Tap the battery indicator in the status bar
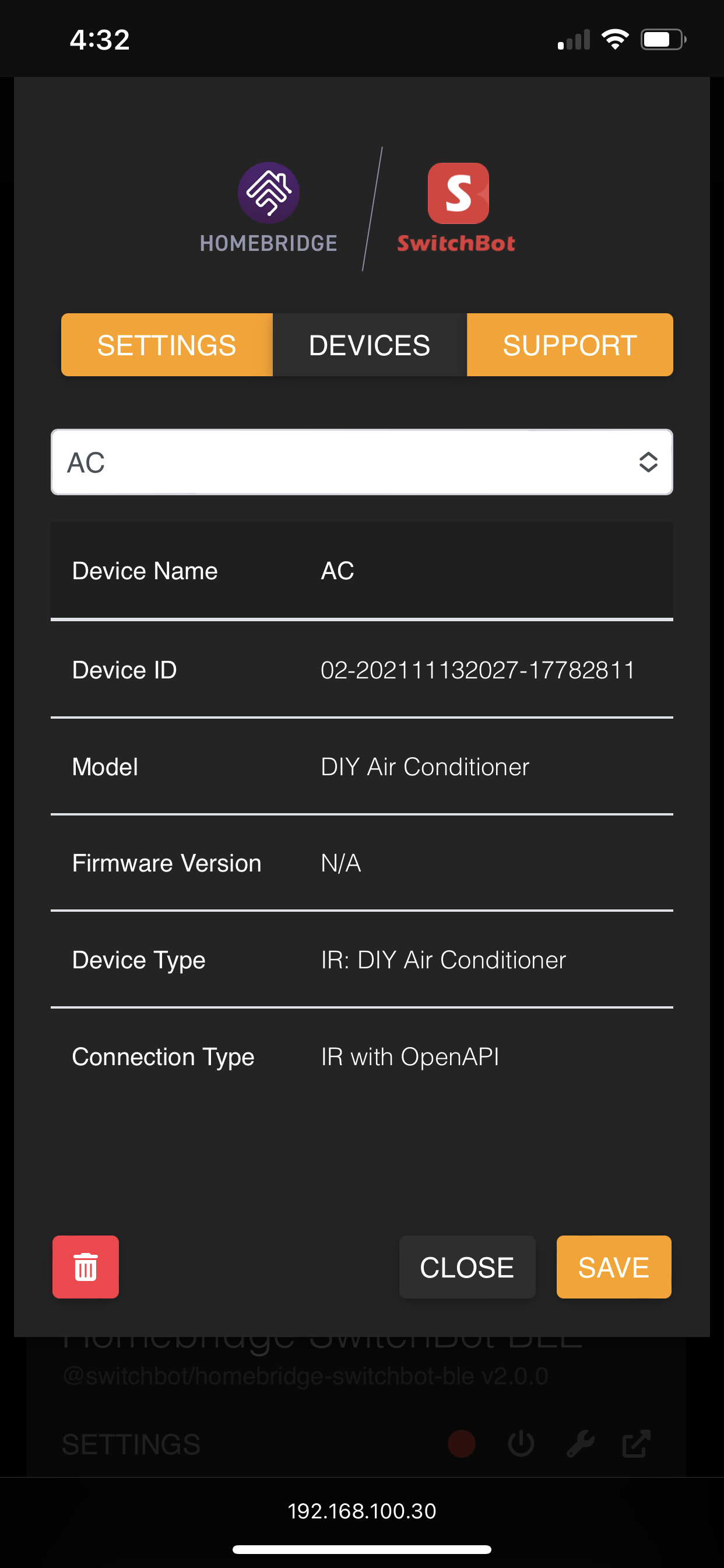 coord(662,38)
